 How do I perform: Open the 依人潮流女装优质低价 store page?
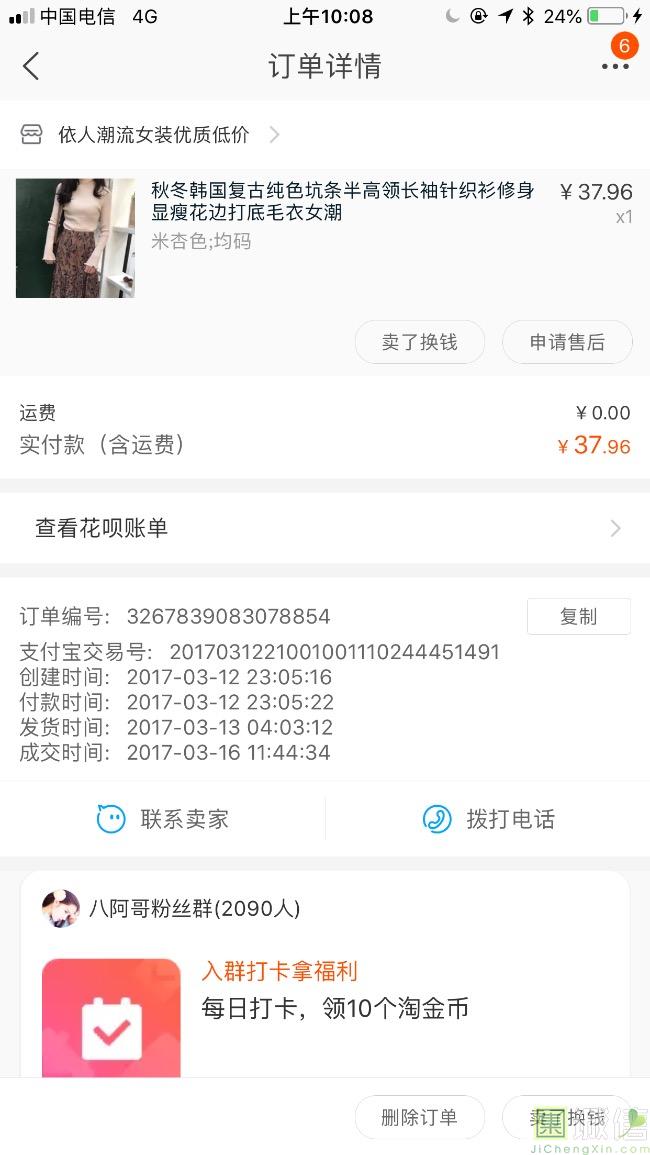pos(153,135)
